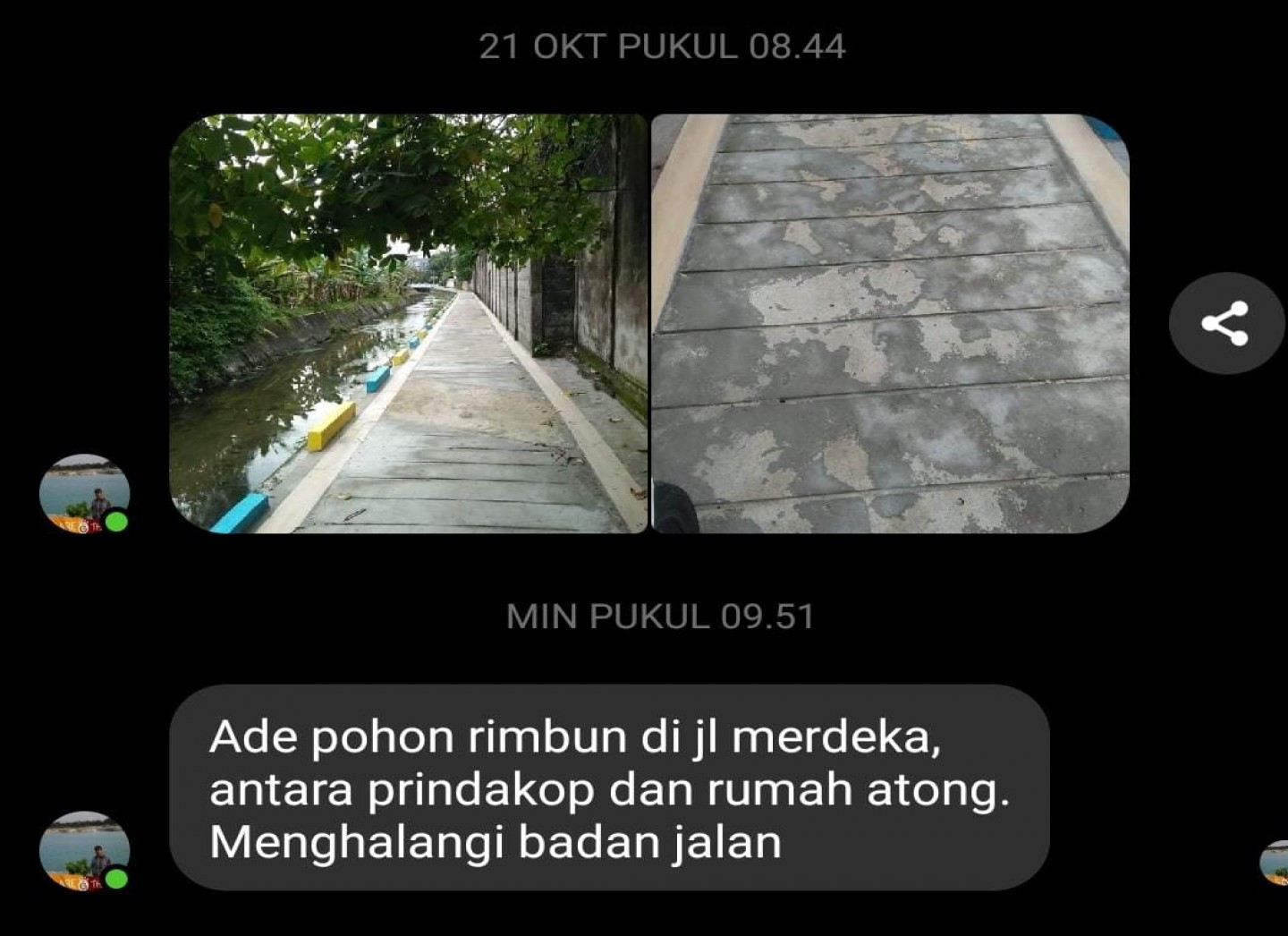Screen dimensions: 1288x936
Task: Share the photo message
Action: point(1225,323)
